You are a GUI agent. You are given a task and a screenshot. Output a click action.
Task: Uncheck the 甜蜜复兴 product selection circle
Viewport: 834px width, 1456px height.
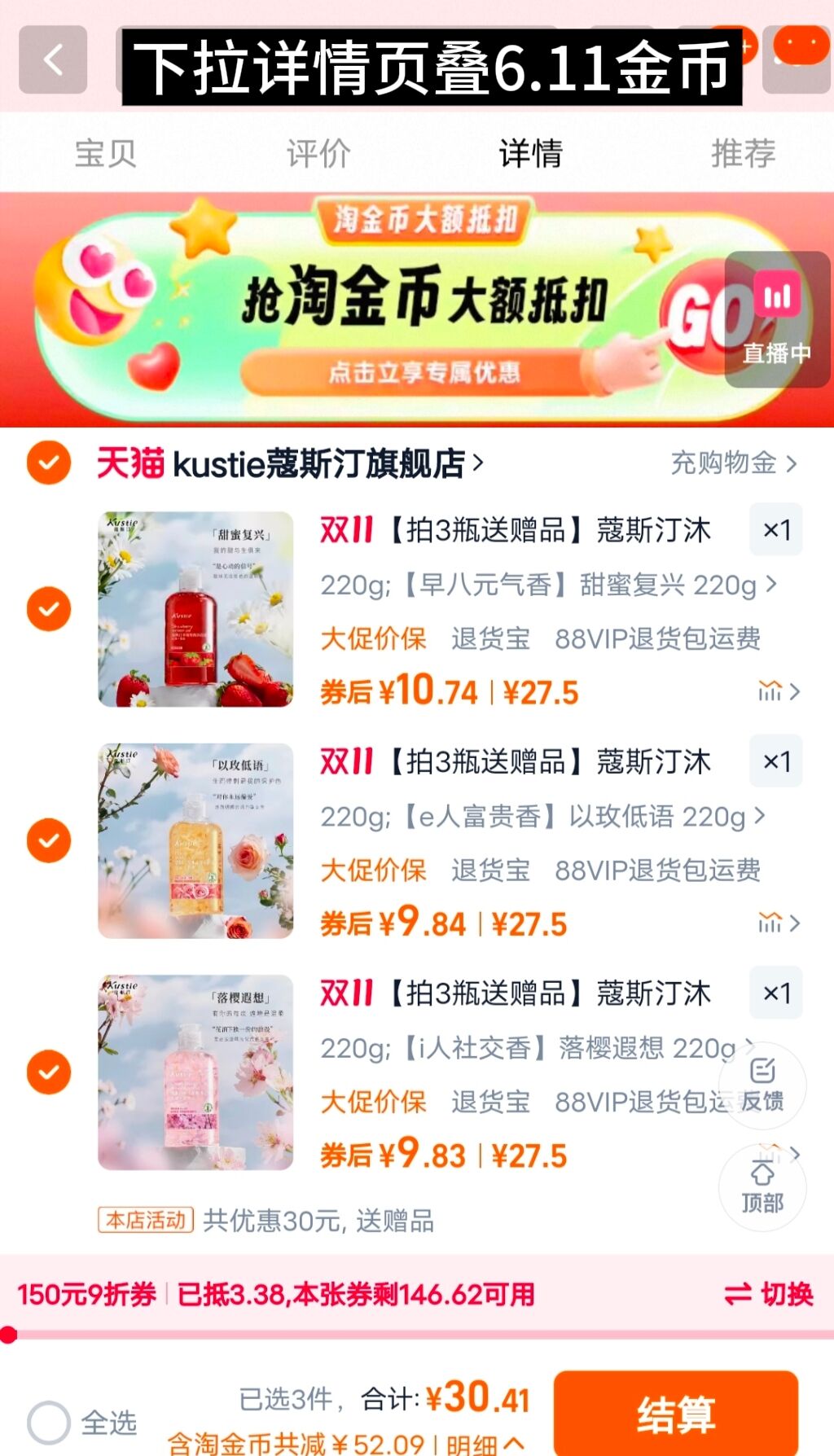(x=49, y=608)
